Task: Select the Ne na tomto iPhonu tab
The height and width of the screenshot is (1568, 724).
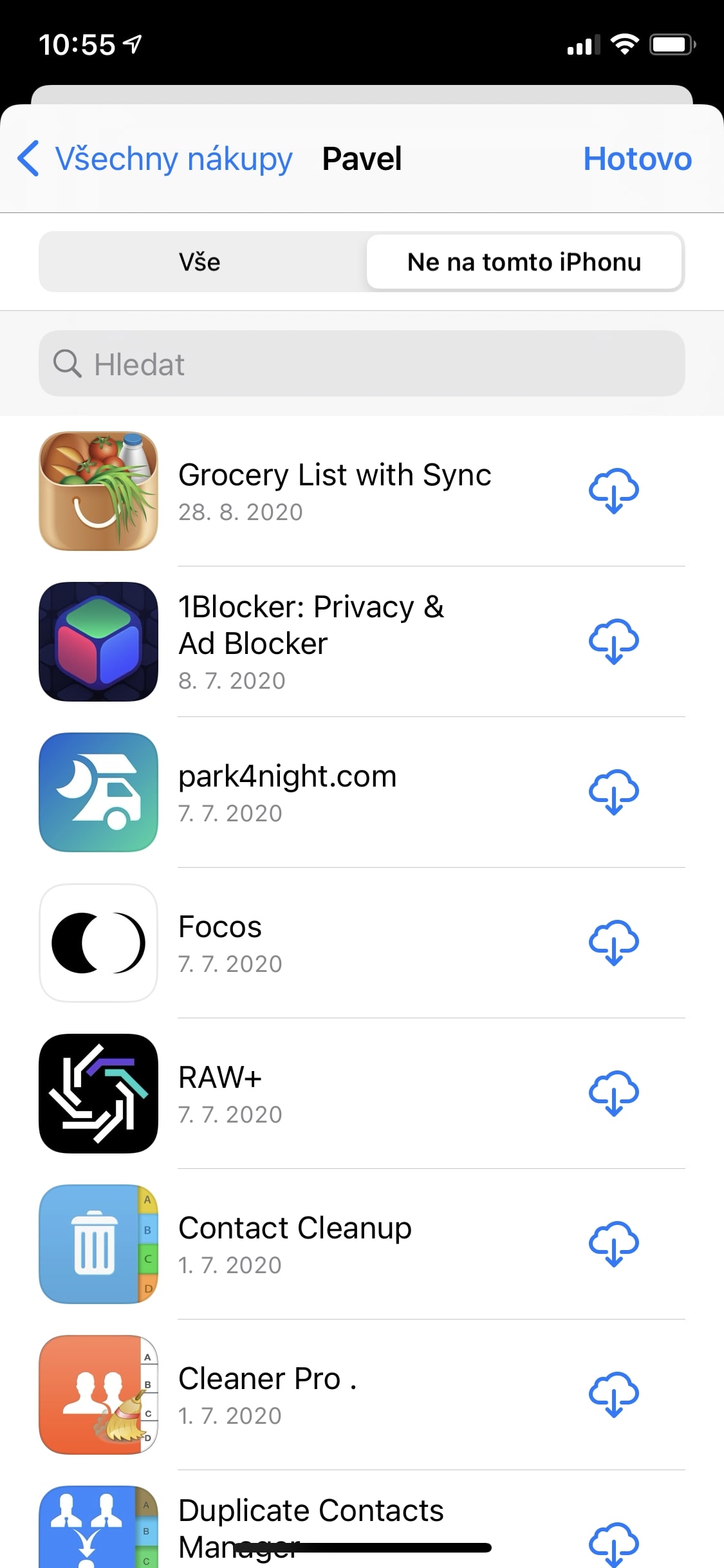Action: point(524,262)
